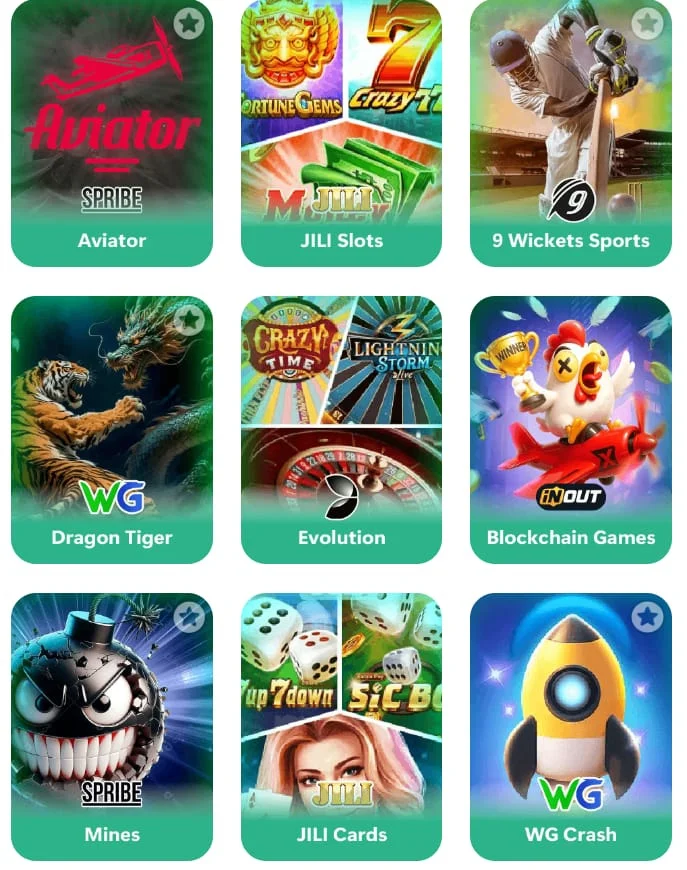Mark 9 Wickets Sports as favorite
Viewport: 687px width, 870px height.
(647, 22)
